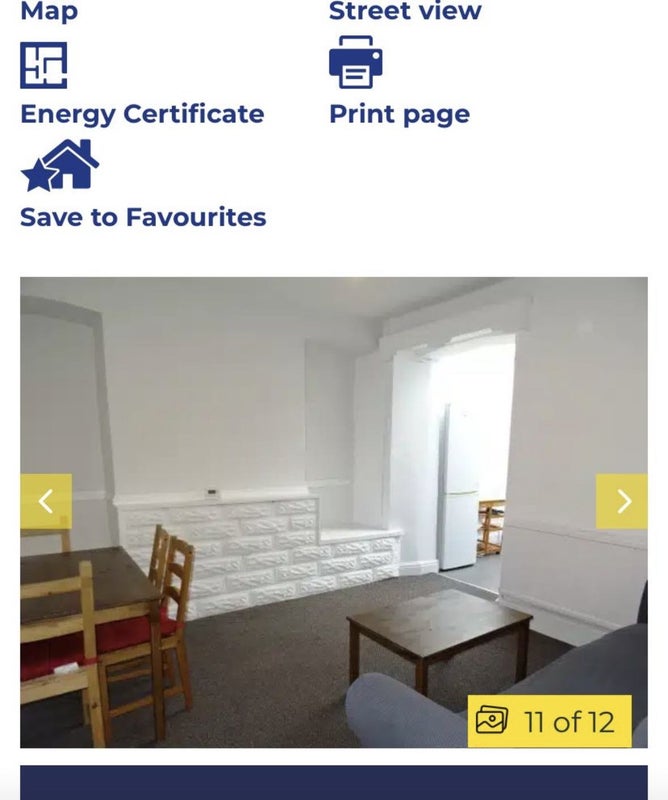Go to the next property photo
This screenshot has width=668, height=800.
[x=621, y=501]
